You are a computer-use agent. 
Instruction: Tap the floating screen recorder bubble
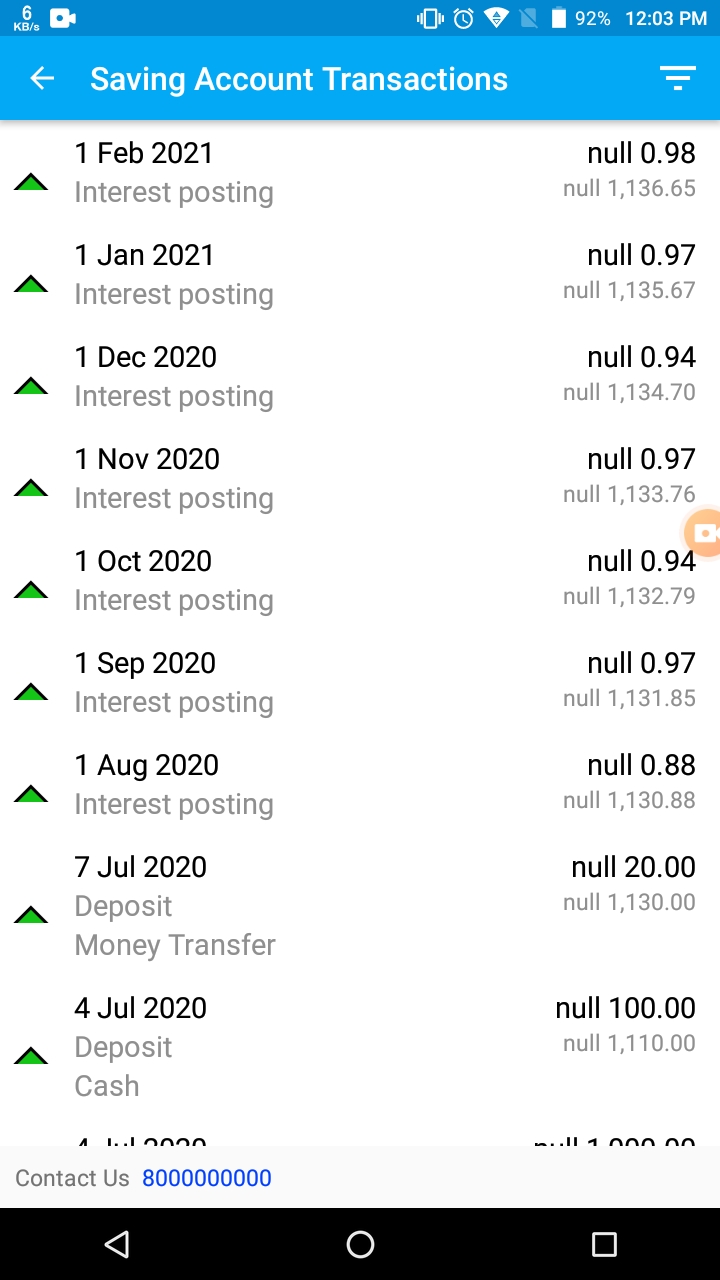pyautogui.click(x=703, y=533)
